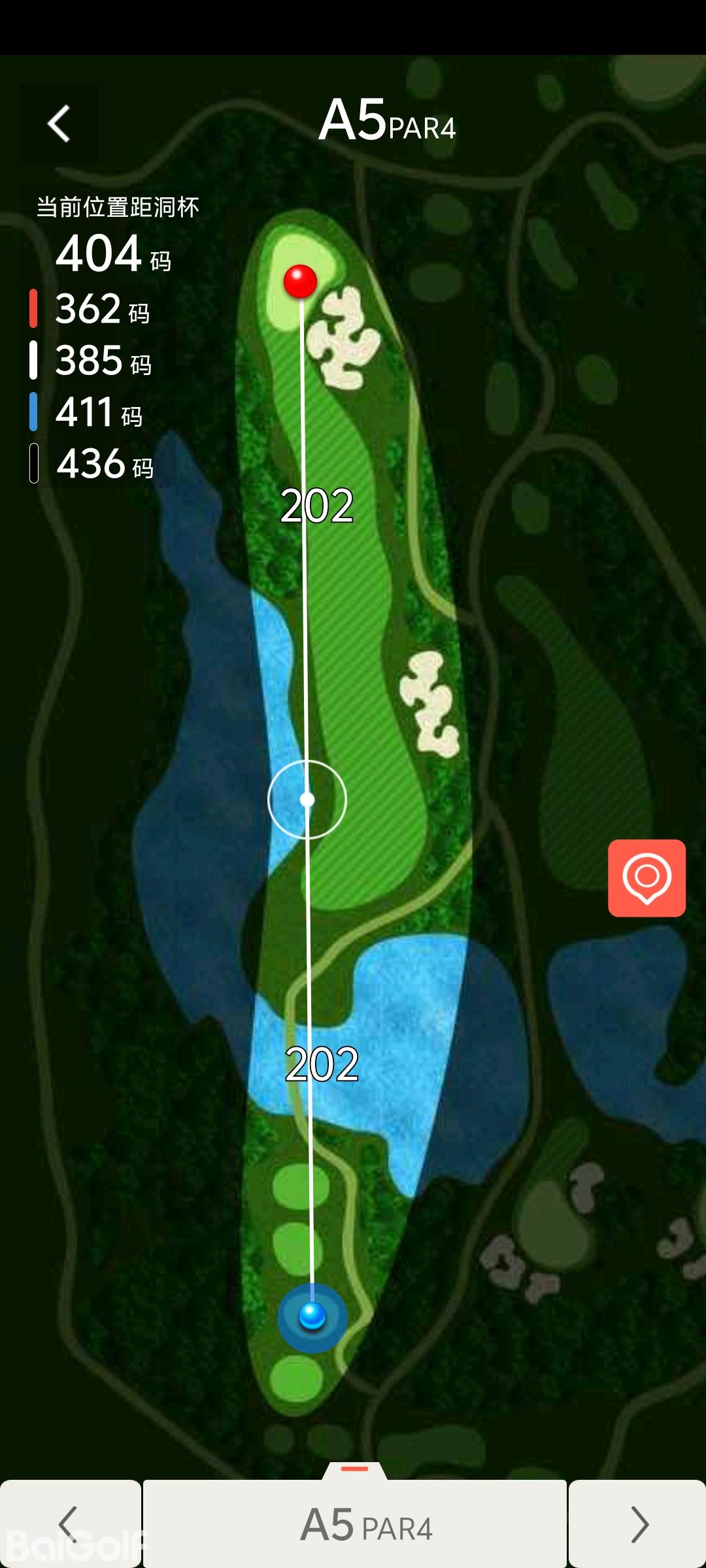
Task: Tap the red locate-position button
Action: coord(647,877)
